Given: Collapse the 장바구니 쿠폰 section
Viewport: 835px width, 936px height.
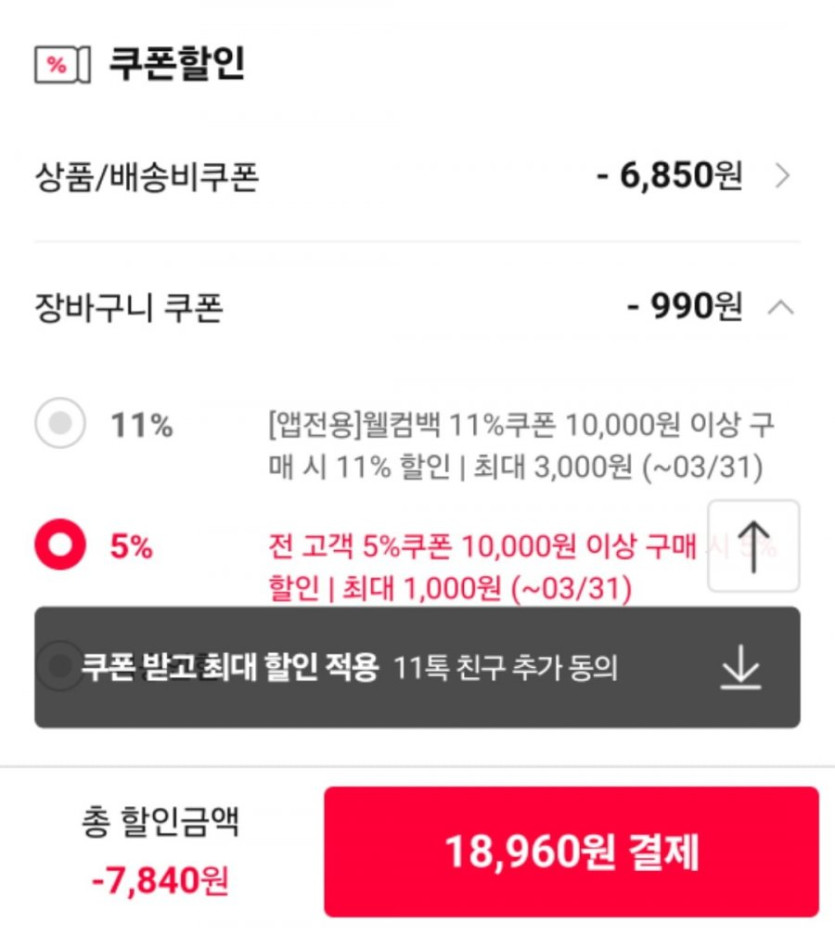Looking at the screenshot, I should (x=781, y=307).
